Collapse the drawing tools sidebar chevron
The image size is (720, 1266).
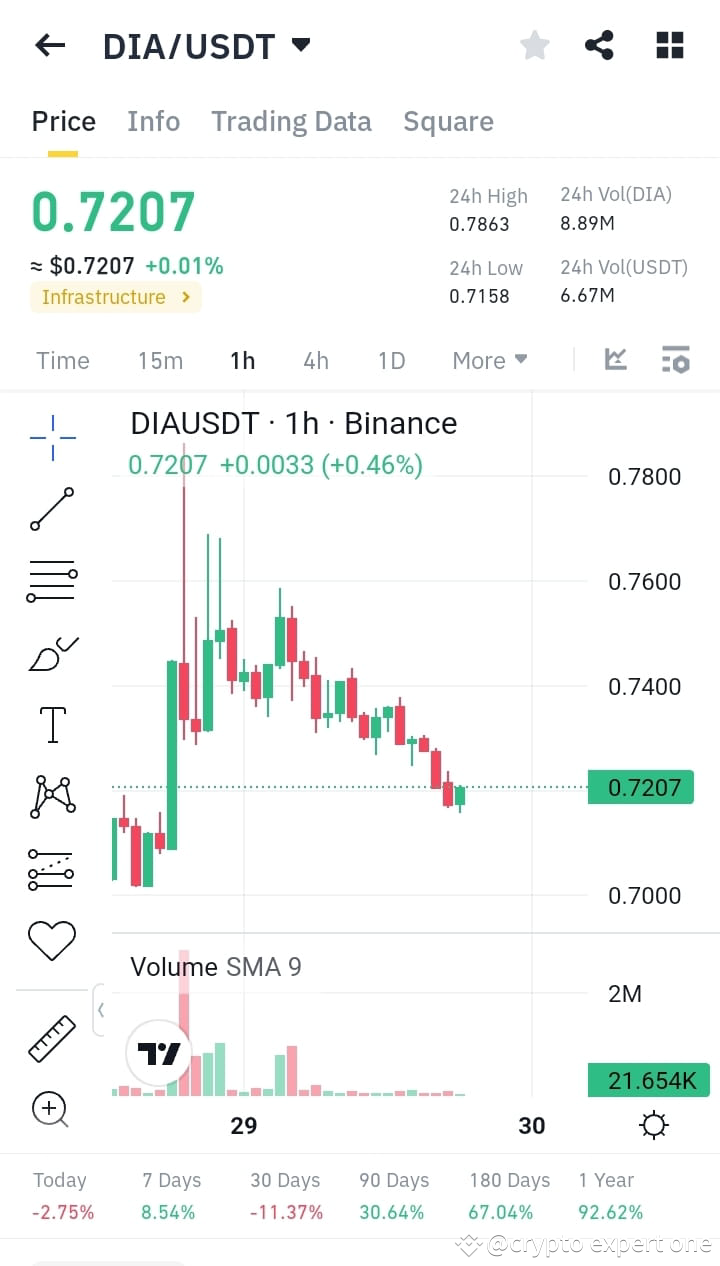click(x=101, y=1010)
